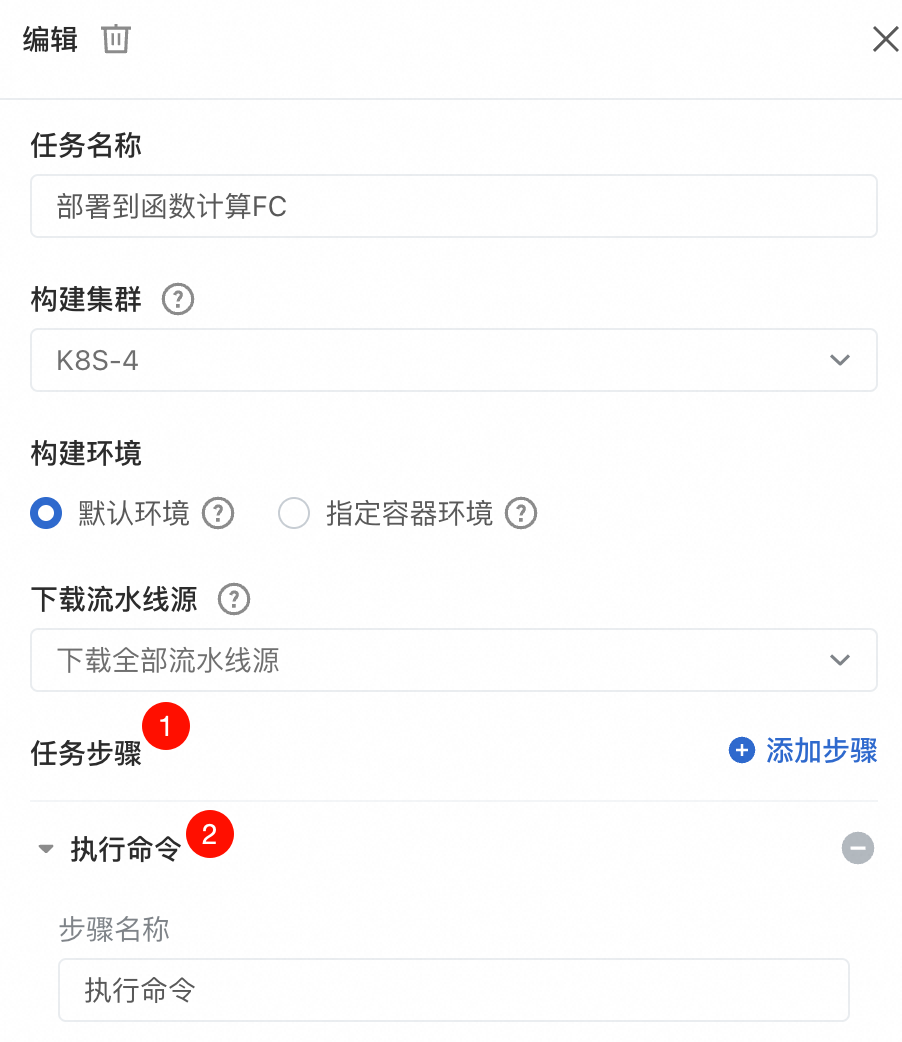
Task: Close the edit panel
Action: click(885, 40)
